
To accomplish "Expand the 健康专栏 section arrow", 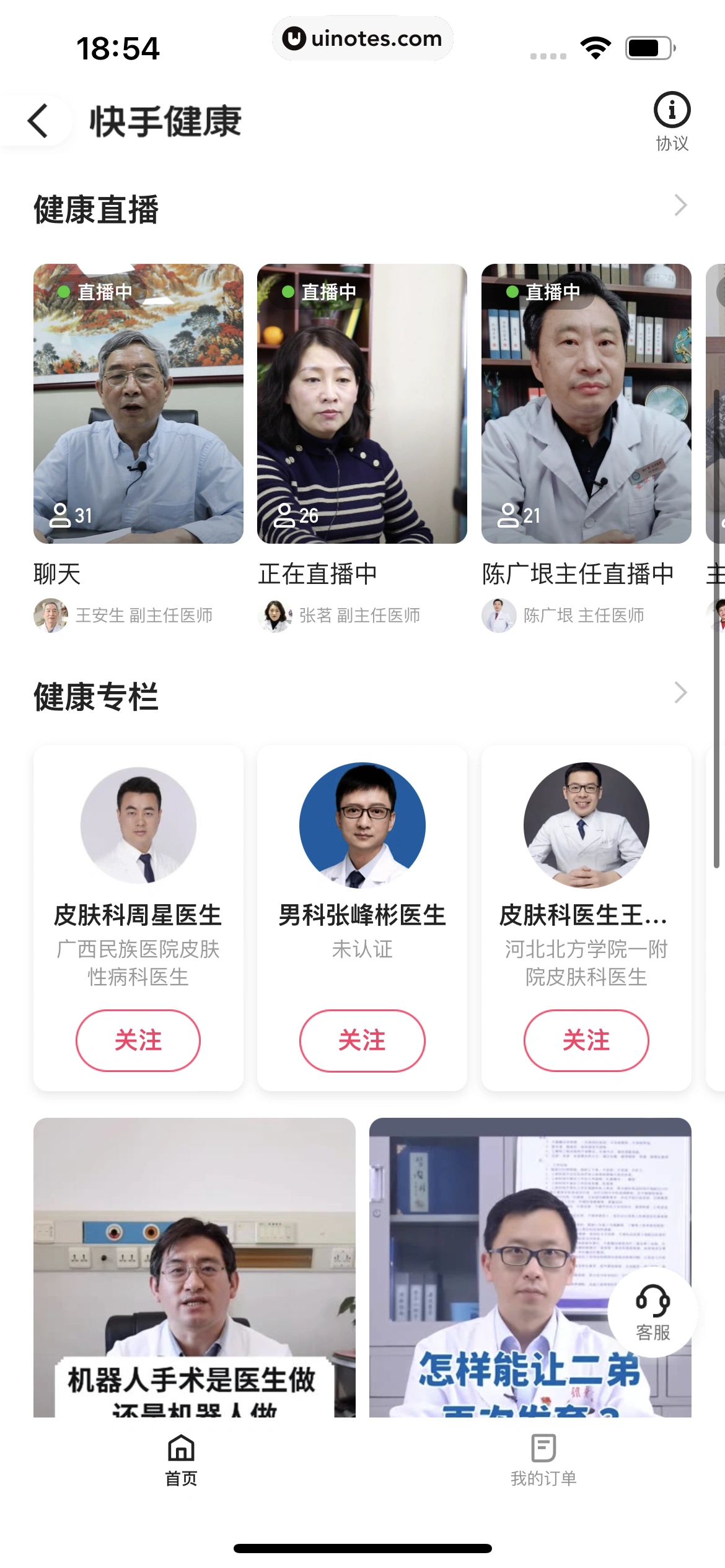I will 680,693.
